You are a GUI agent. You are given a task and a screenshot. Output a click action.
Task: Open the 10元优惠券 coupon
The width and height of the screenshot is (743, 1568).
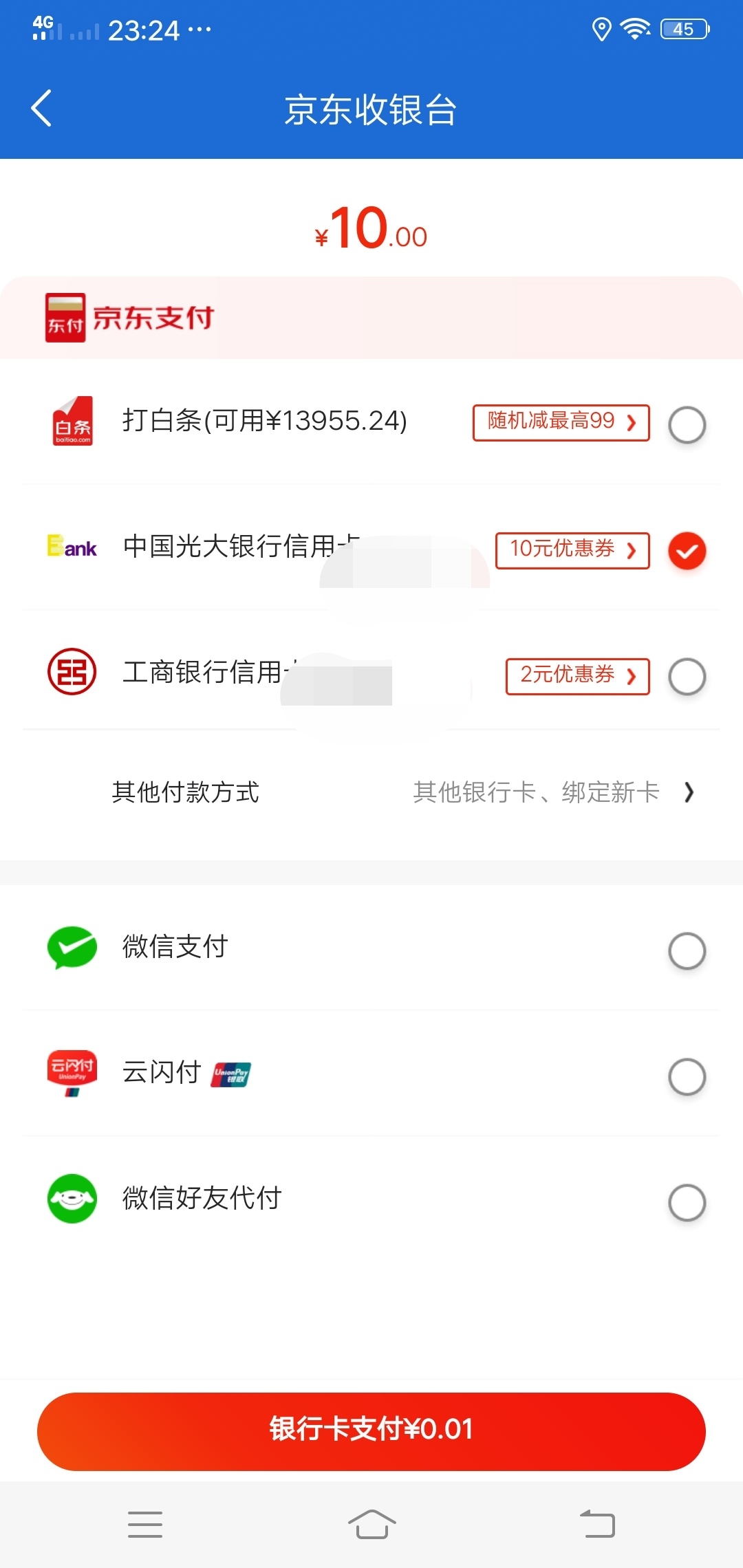point(572,550)
